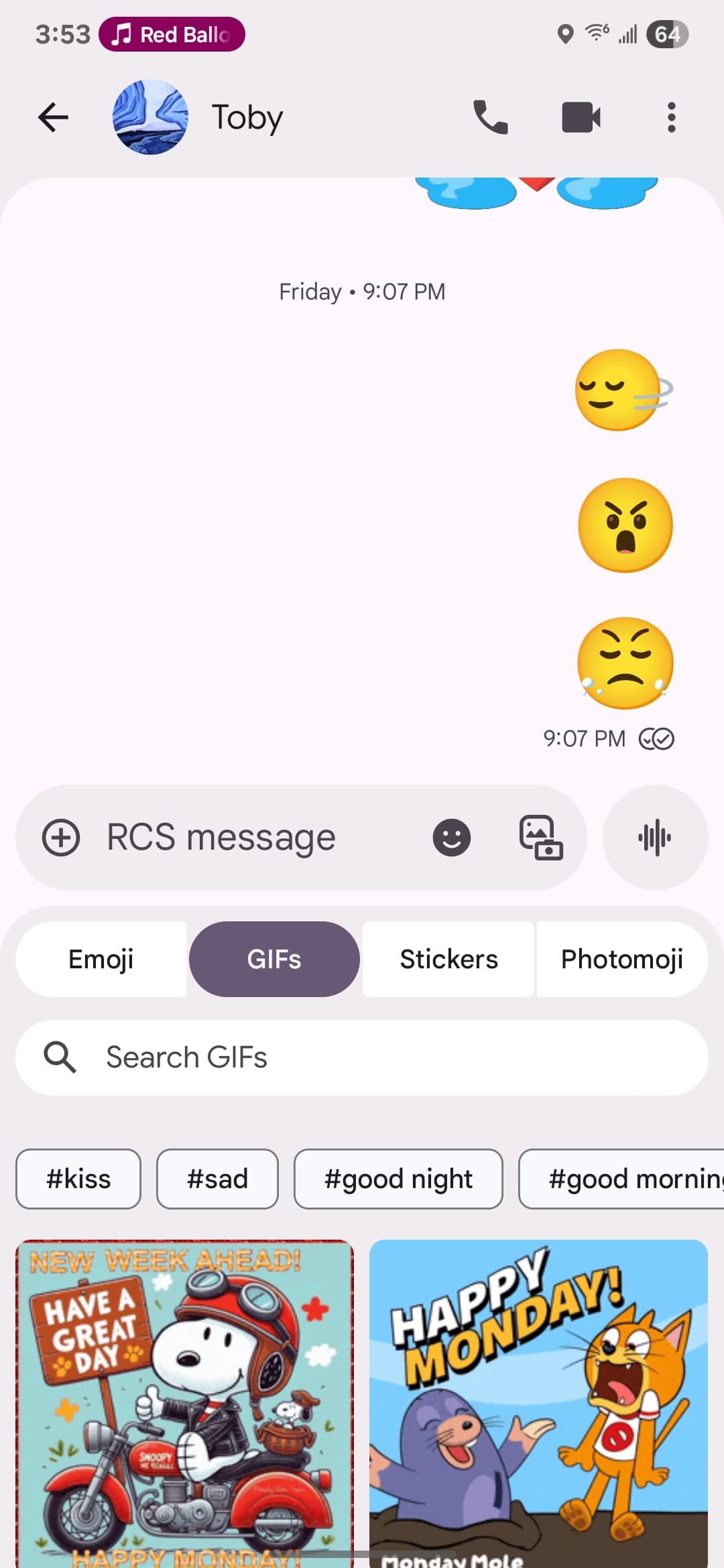This screenshot has width=724, height=1568.
Task: Go back from Toby's conversation
Action: pos(54,118)
